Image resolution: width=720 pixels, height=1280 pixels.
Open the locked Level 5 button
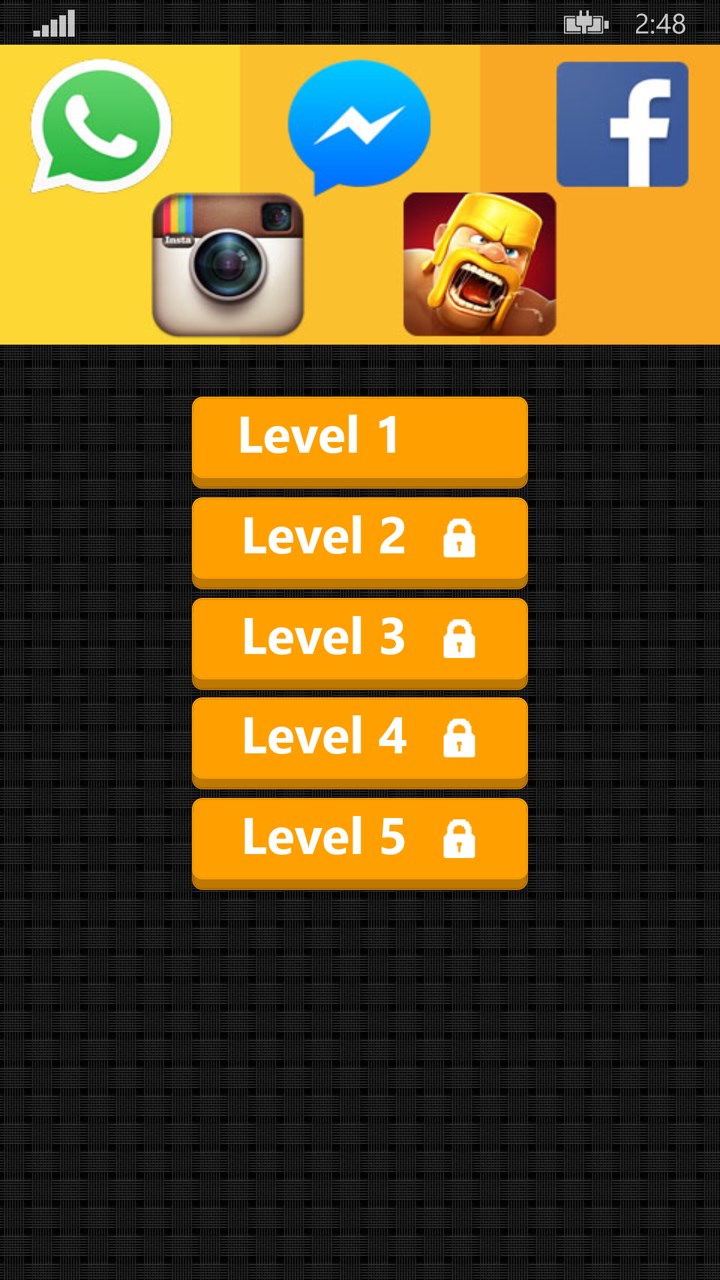359,838
